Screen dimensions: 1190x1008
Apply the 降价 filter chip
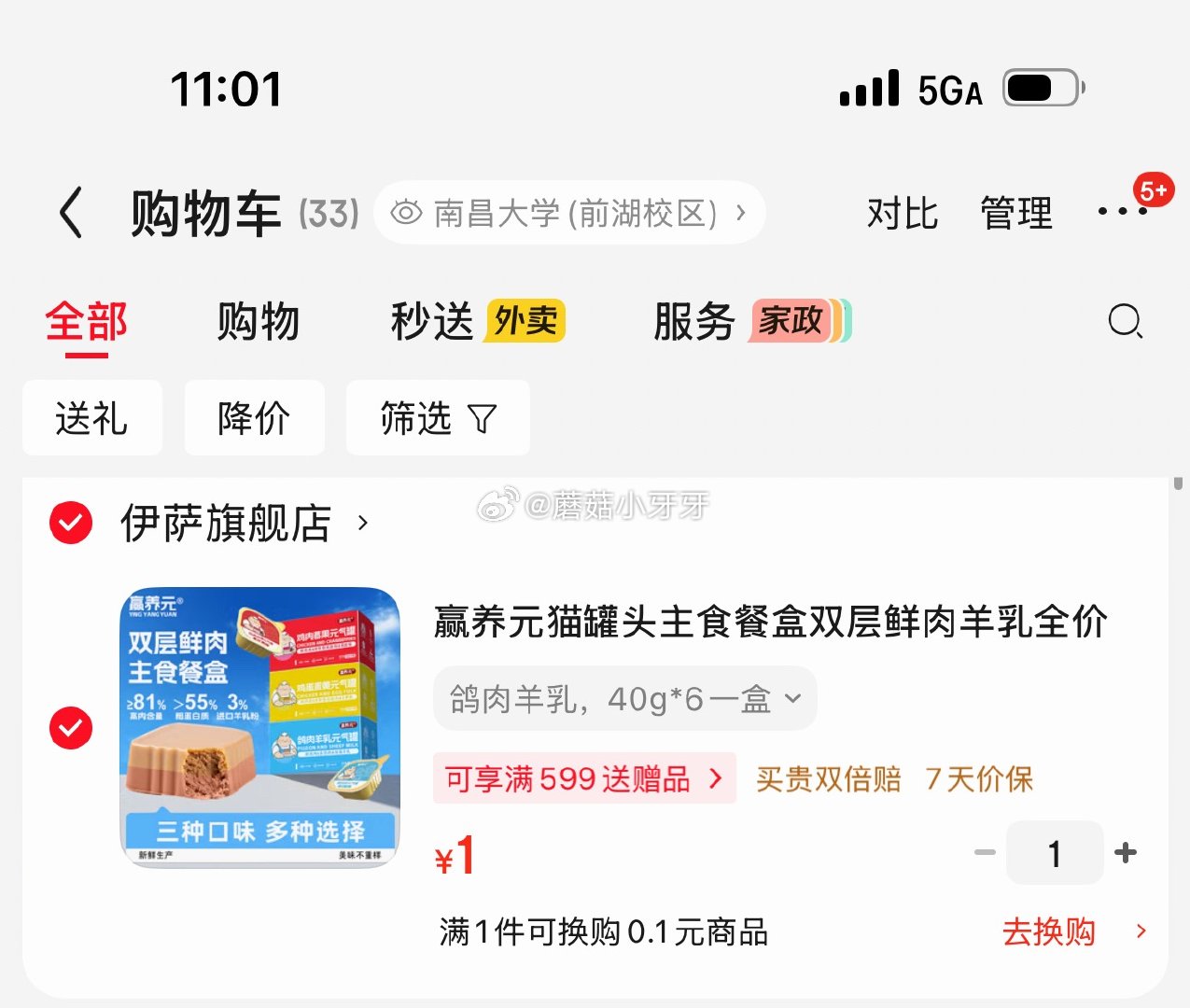point(254,418)
